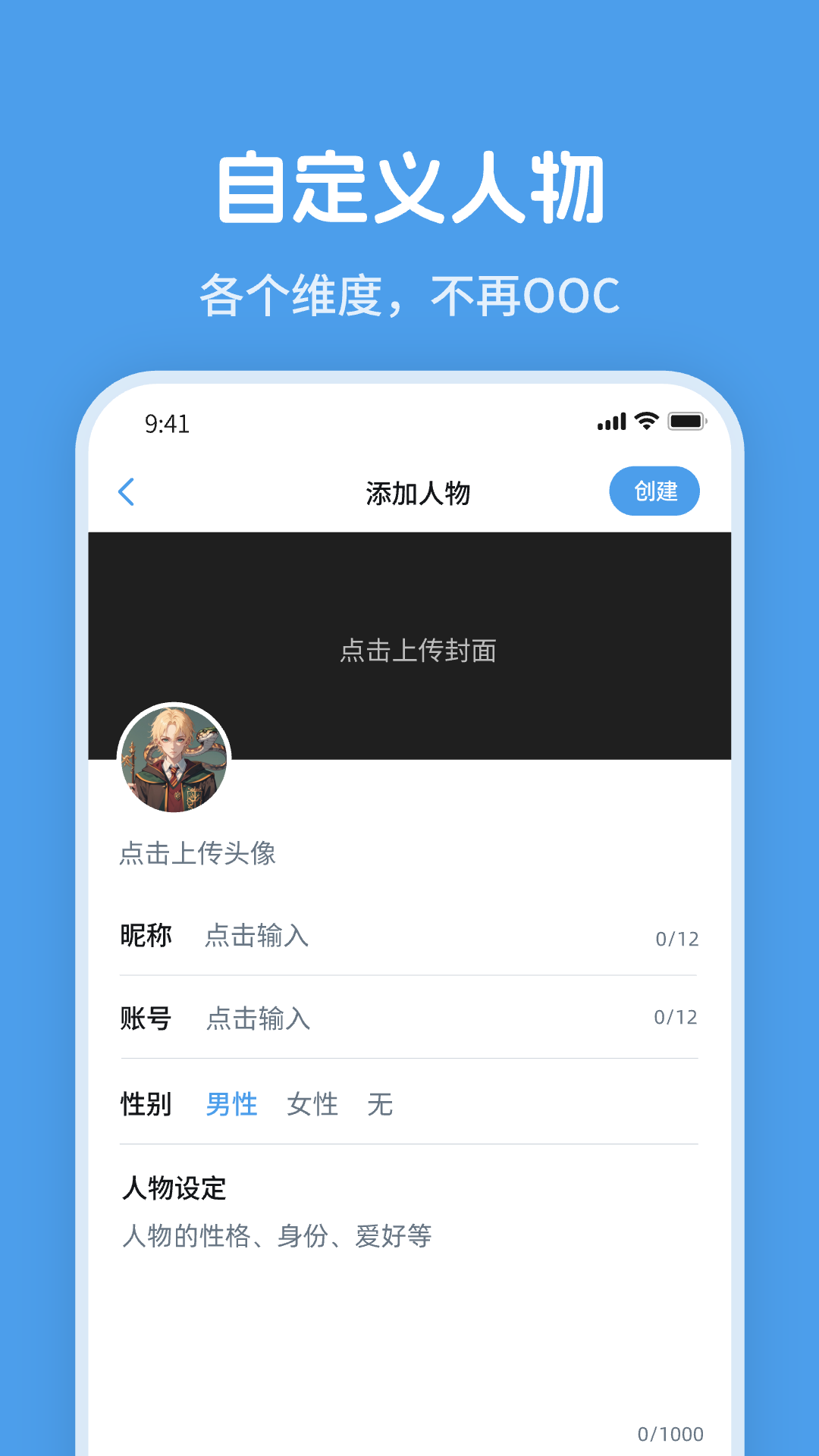The width and height of the screenshot is (819, 1456).
Task: Select 女性 as the gender
Action: click(x=312, y=1105)
